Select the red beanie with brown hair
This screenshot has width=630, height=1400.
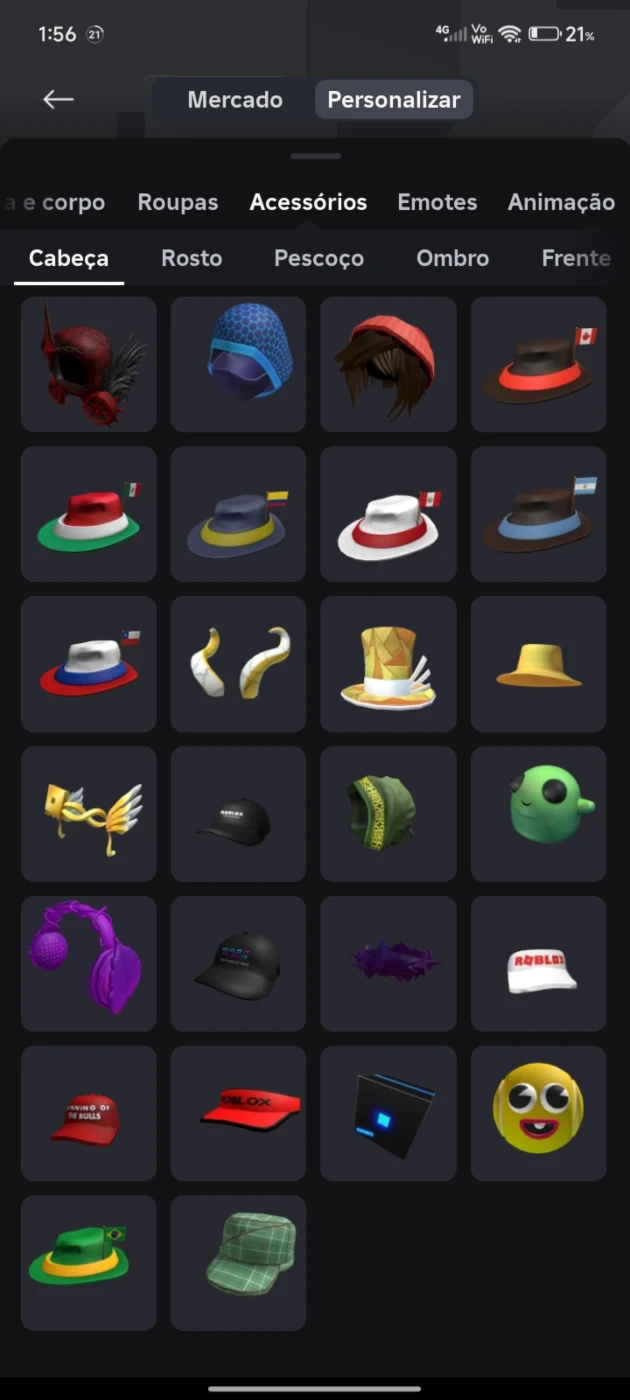pos(389,364)
